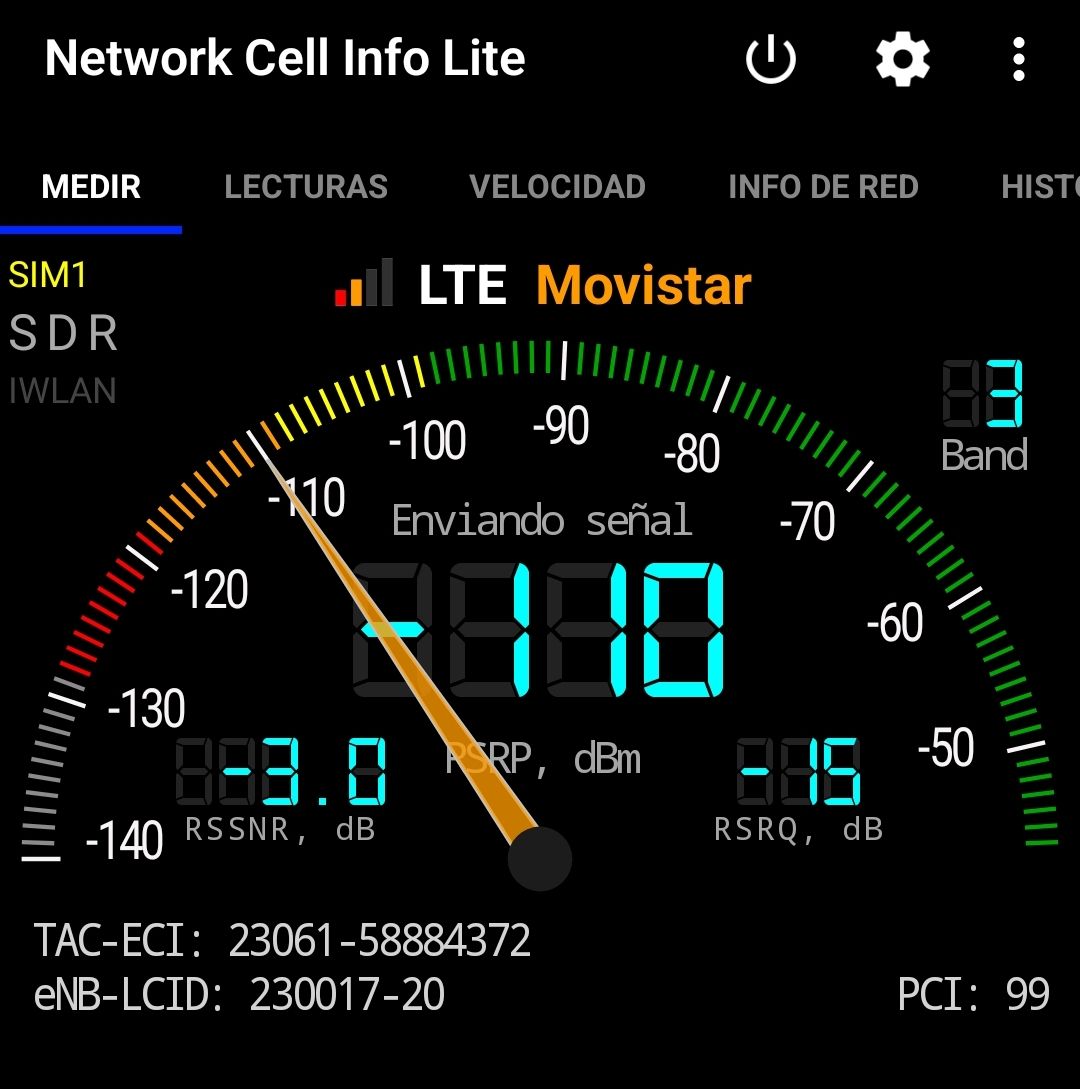The height and width of the screenshot is (1089, 1080).
Task: Switch to the SDR signal mode
Action: 63,333
